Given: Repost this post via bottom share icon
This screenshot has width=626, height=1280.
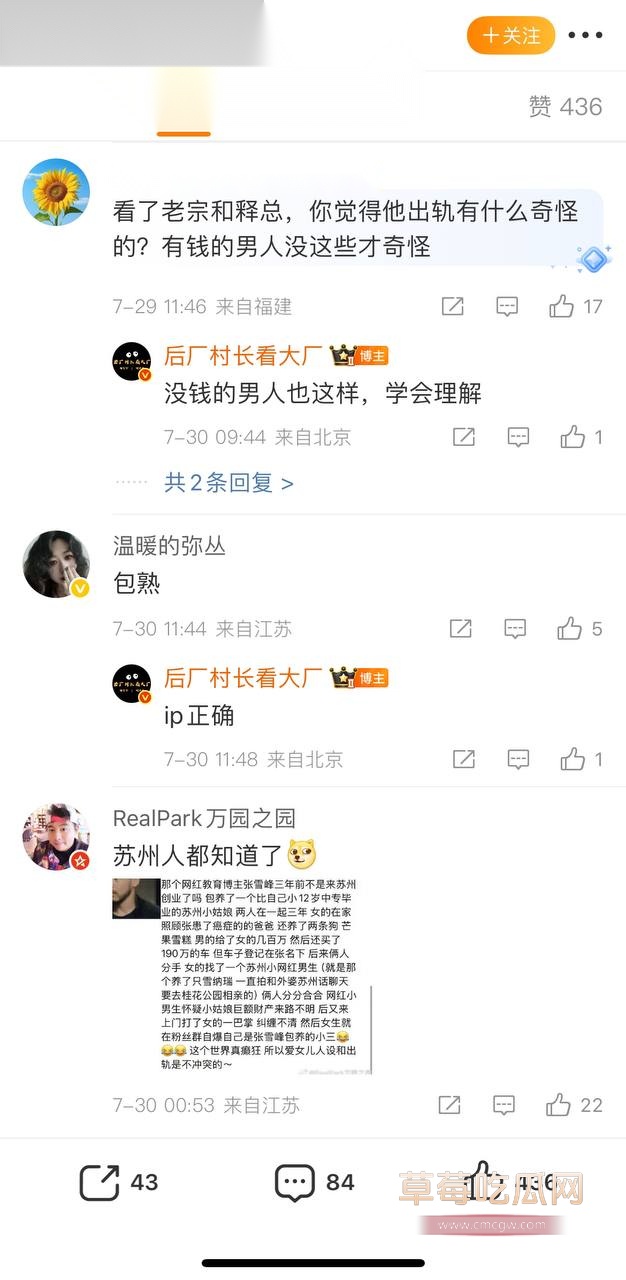Looking at the screenshot, I should (100, 1182).
